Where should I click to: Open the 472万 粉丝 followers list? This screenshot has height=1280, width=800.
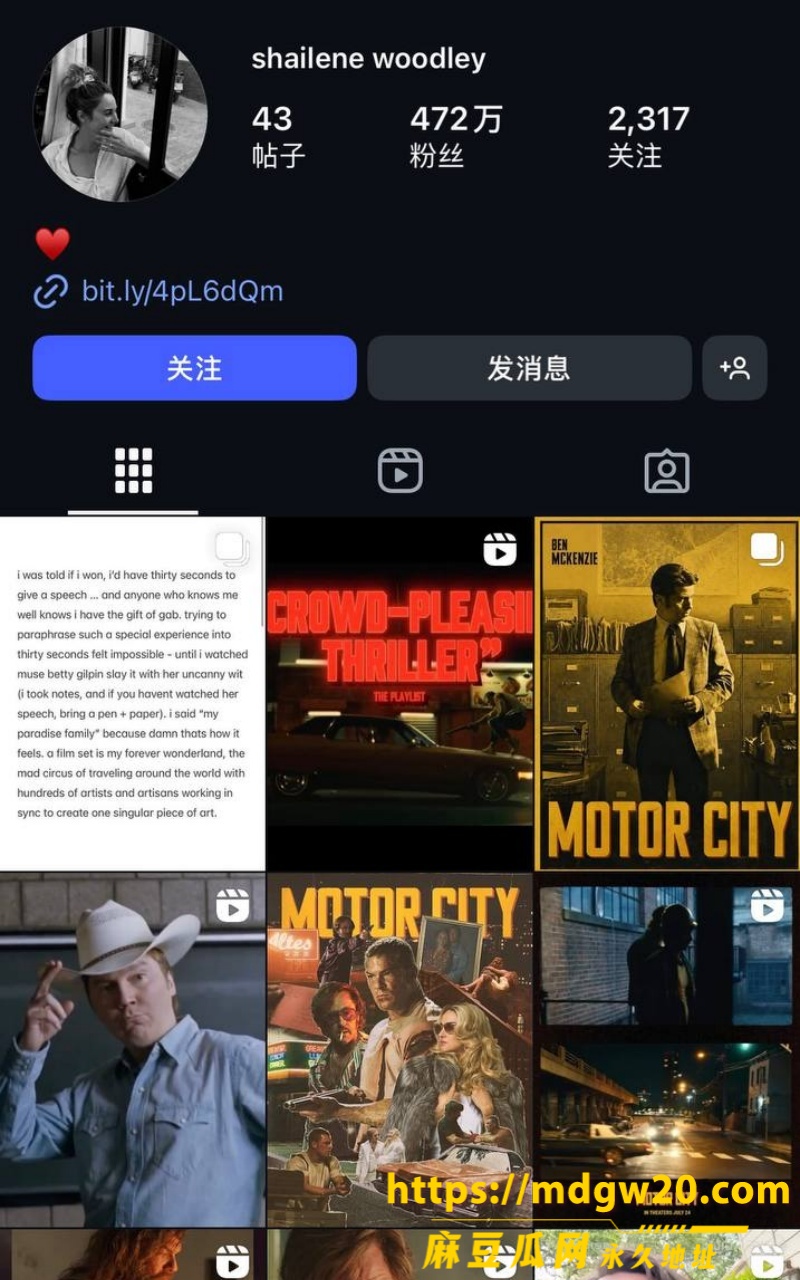click(456, 136)
